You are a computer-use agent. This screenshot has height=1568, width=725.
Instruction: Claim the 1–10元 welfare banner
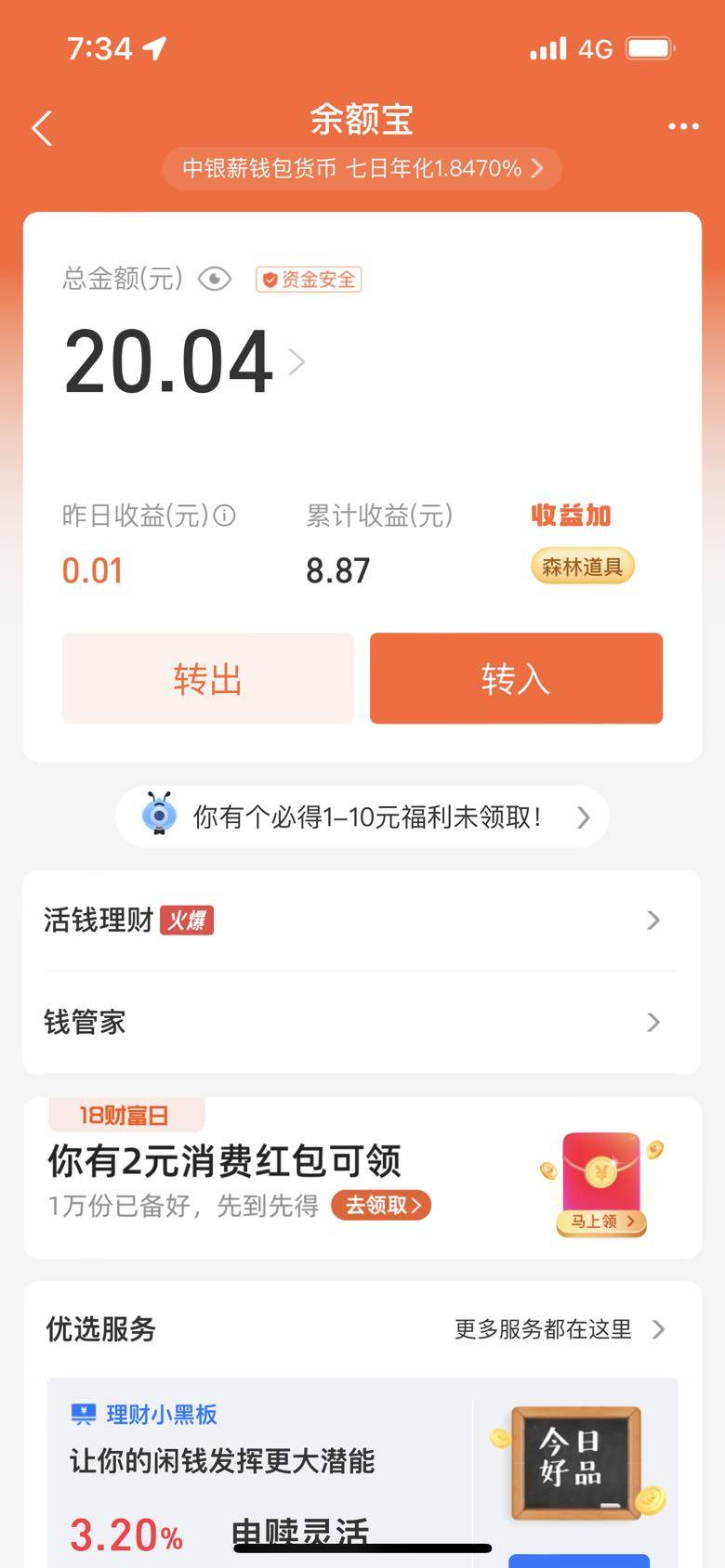coord(362,817)
